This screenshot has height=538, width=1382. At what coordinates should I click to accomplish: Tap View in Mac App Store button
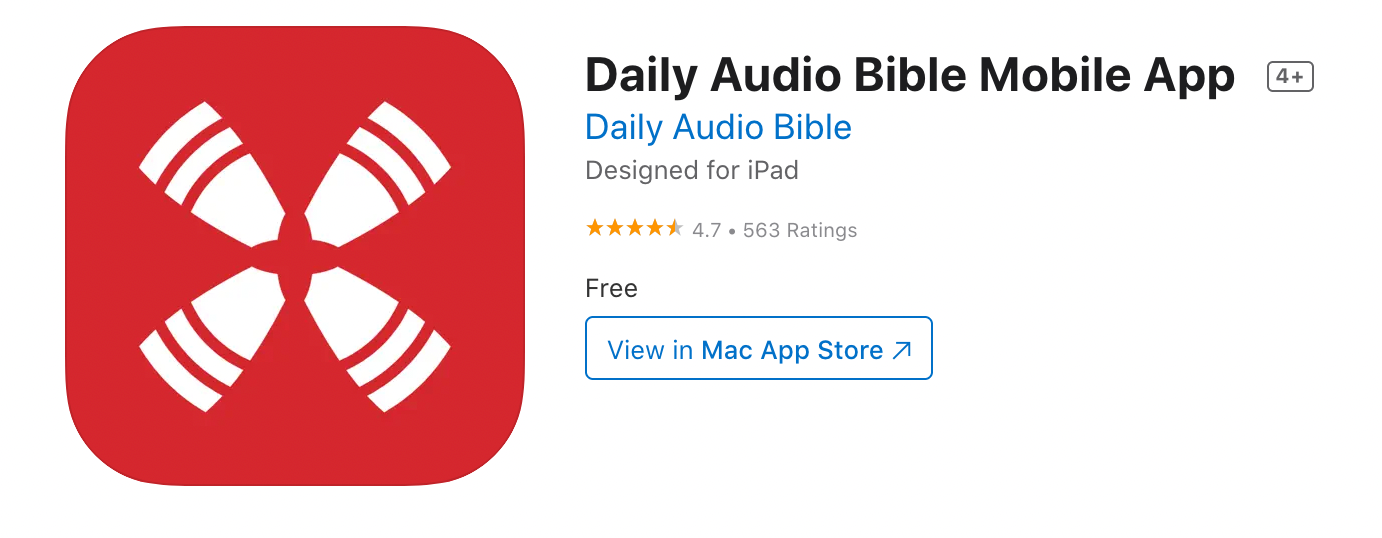(758, 349)
